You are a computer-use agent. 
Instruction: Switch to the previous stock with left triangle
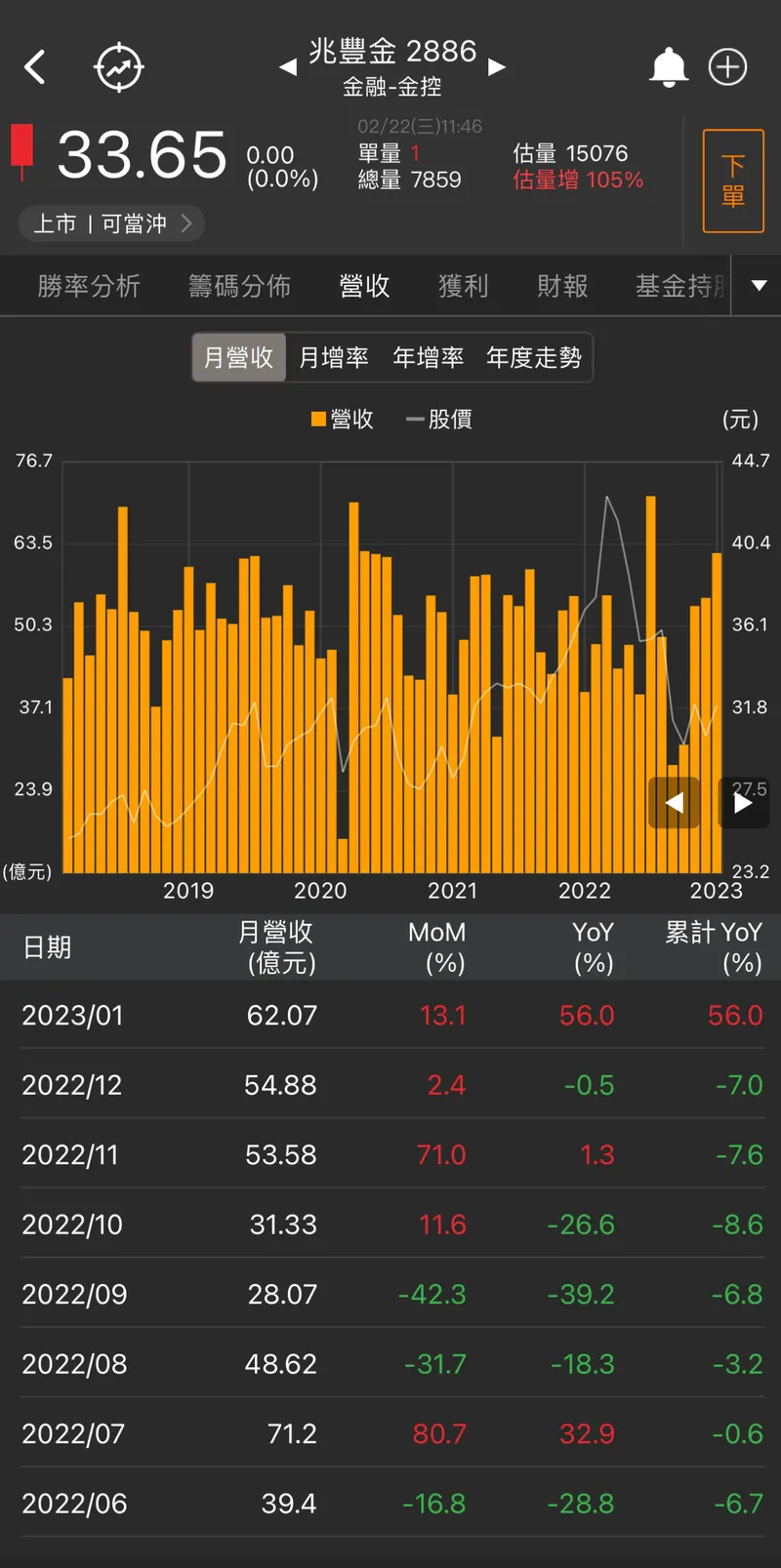coord(288,67)
